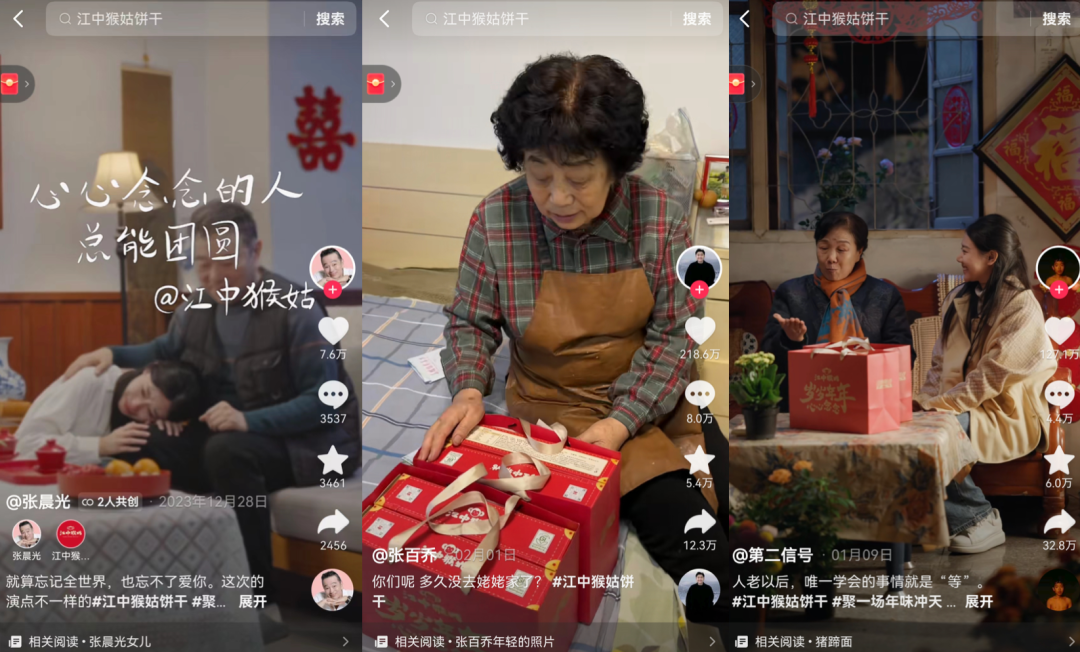Tap the 搜索 button above 张晨光's video
This screenshot has width=1080, height=652.
(x=330, y=19)
